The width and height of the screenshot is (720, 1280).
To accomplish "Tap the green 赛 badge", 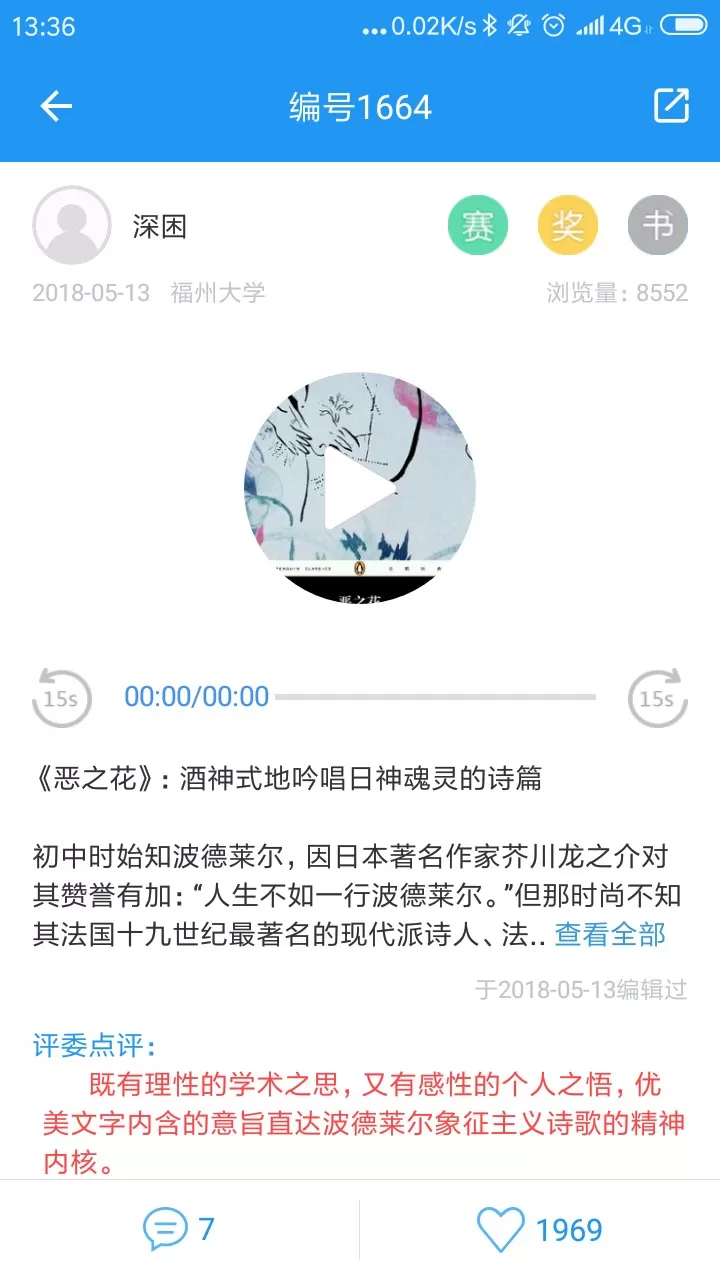I will pyautogui.click(x=478, y=225).
